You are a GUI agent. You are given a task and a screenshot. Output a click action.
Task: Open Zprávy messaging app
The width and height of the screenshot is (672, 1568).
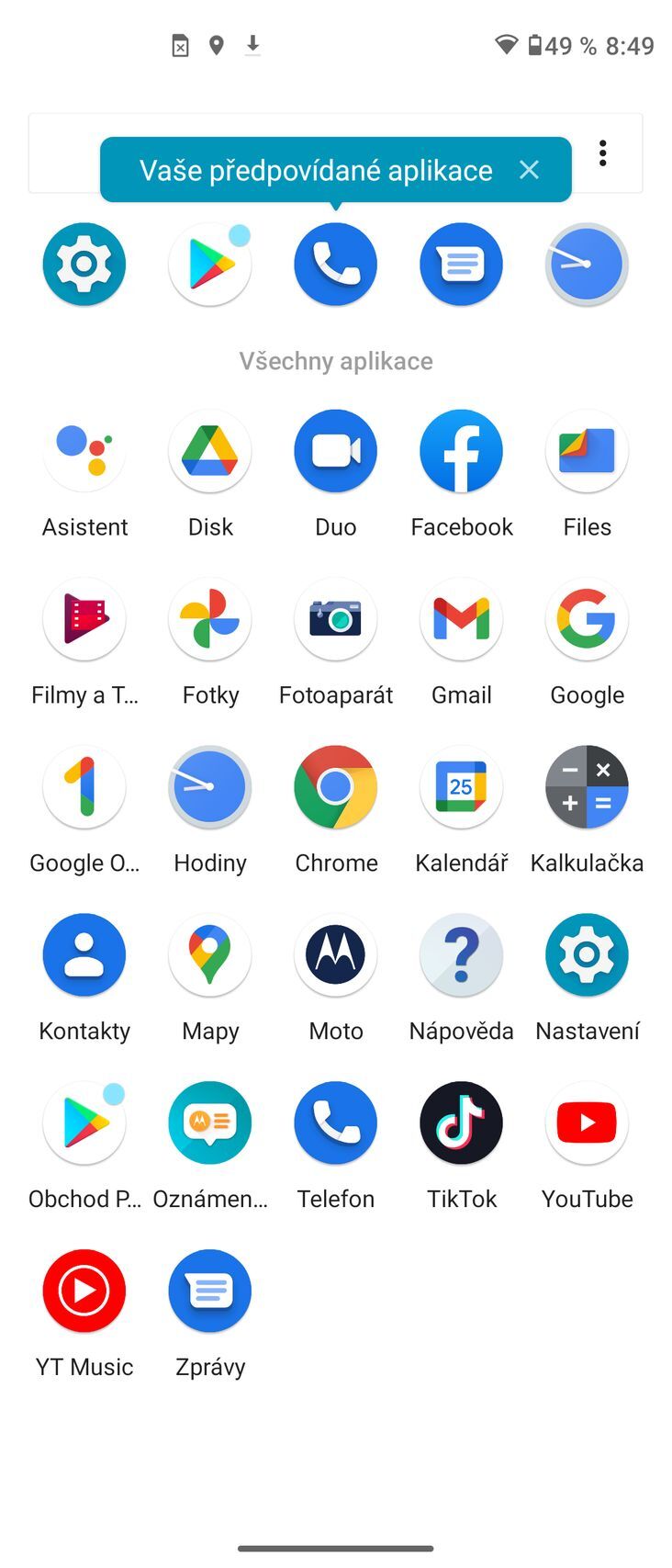(x=209, y=1291)
